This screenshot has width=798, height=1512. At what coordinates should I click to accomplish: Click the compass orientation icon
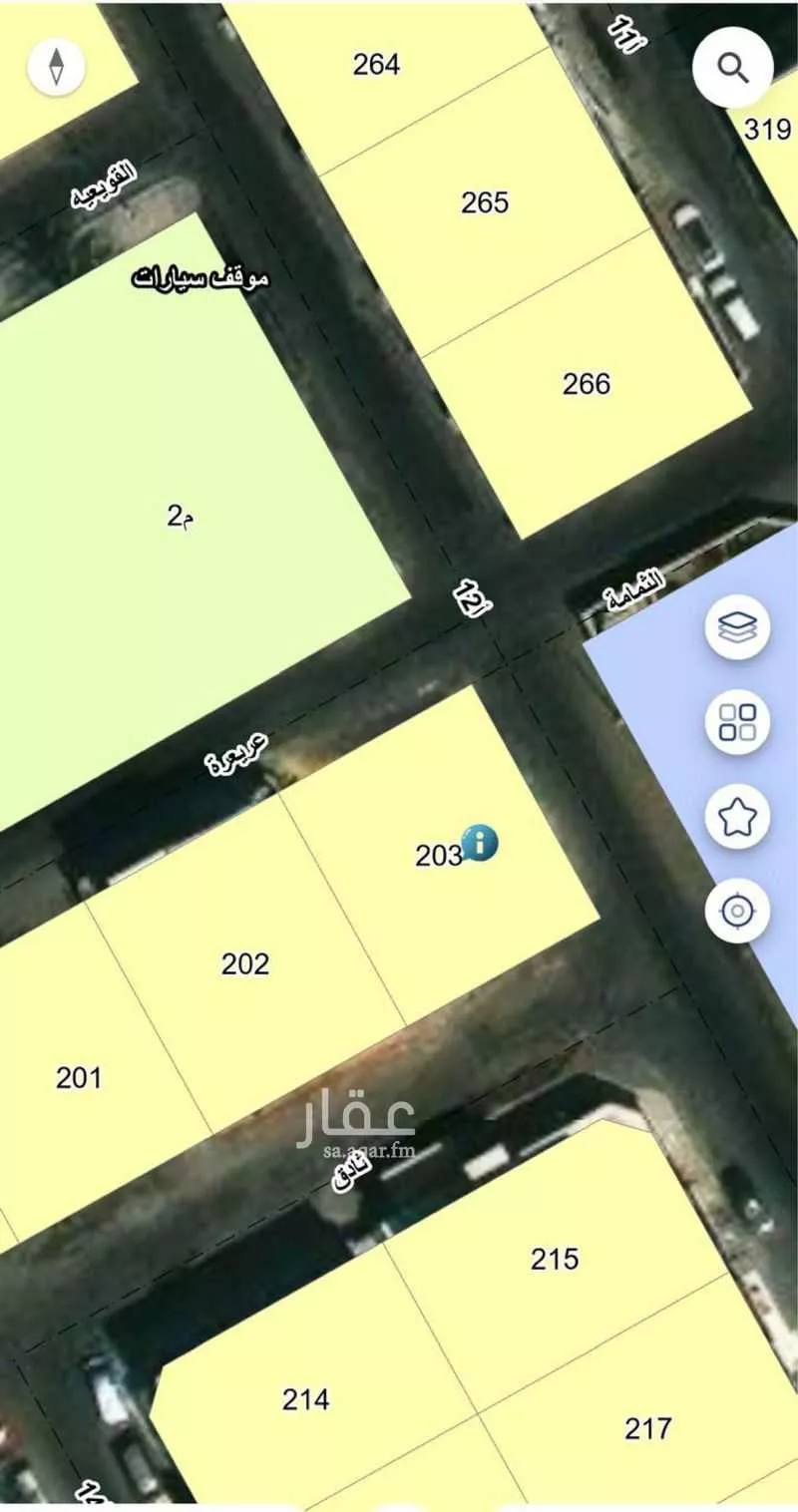57,66
